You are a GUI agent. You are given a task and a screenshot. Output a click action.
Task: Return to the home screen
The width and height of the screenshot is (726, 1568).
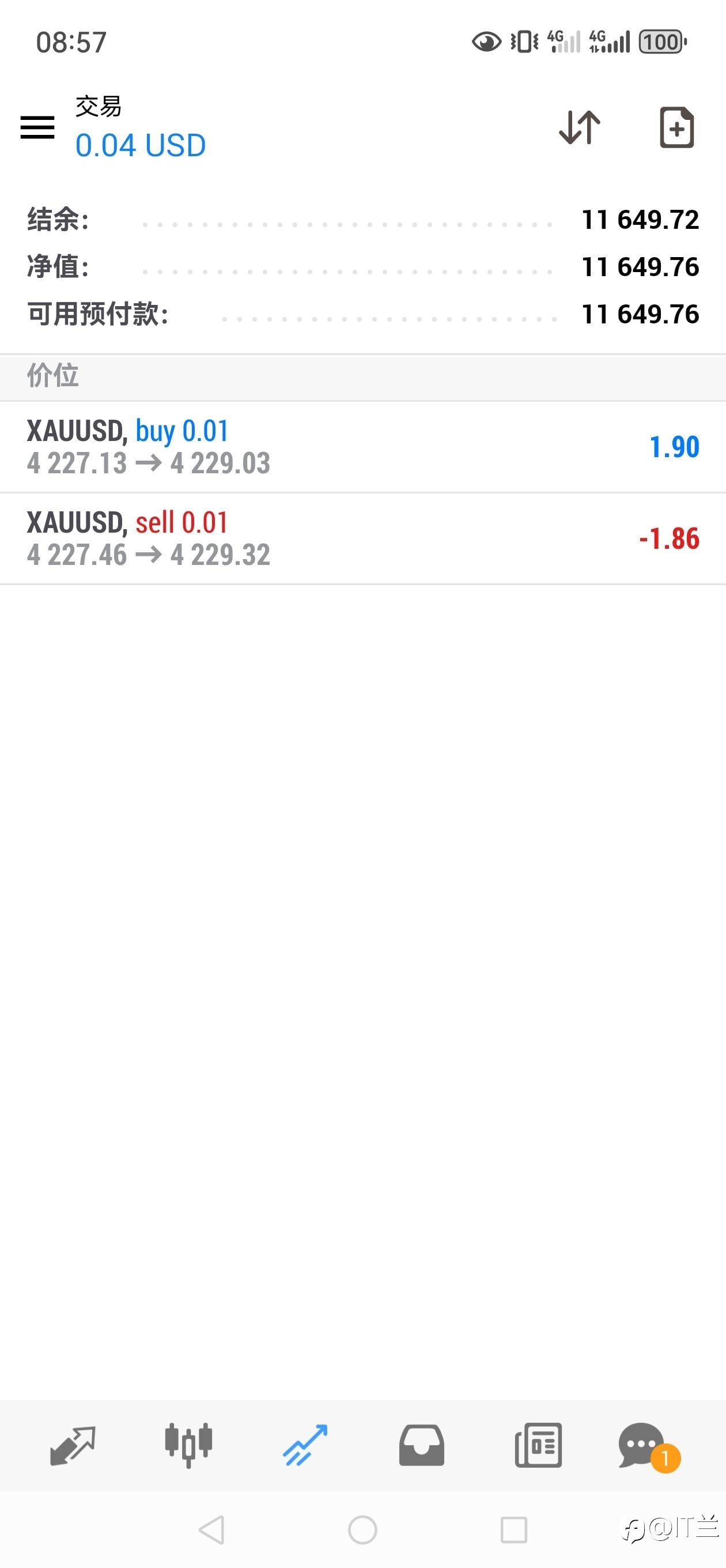362,1529
